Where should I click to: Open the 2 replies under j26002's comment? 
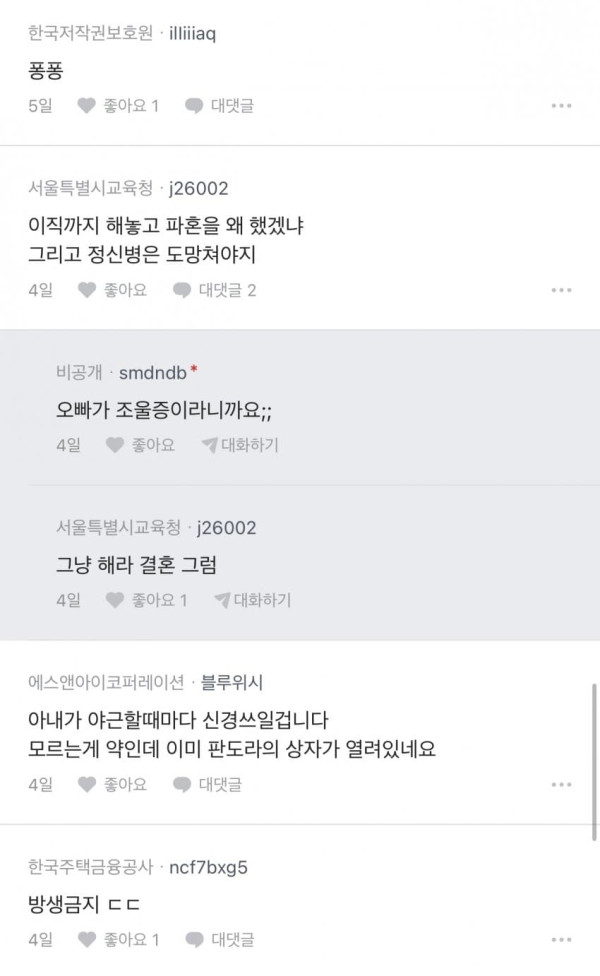click(x=214, y=290)
